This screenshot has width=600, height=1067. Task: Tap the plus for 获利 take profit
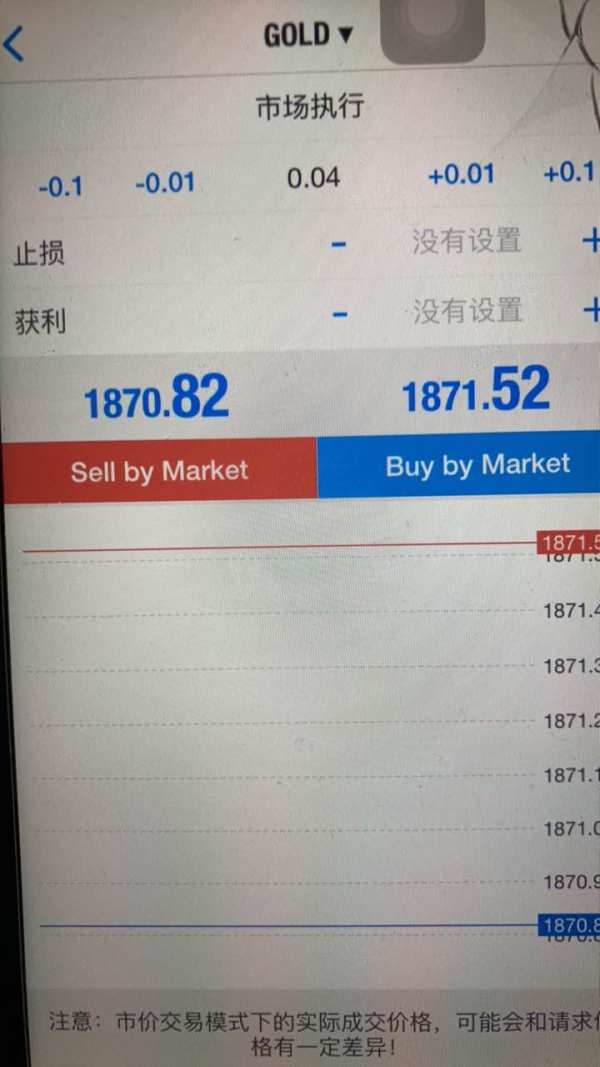click(x=591, y=310)
